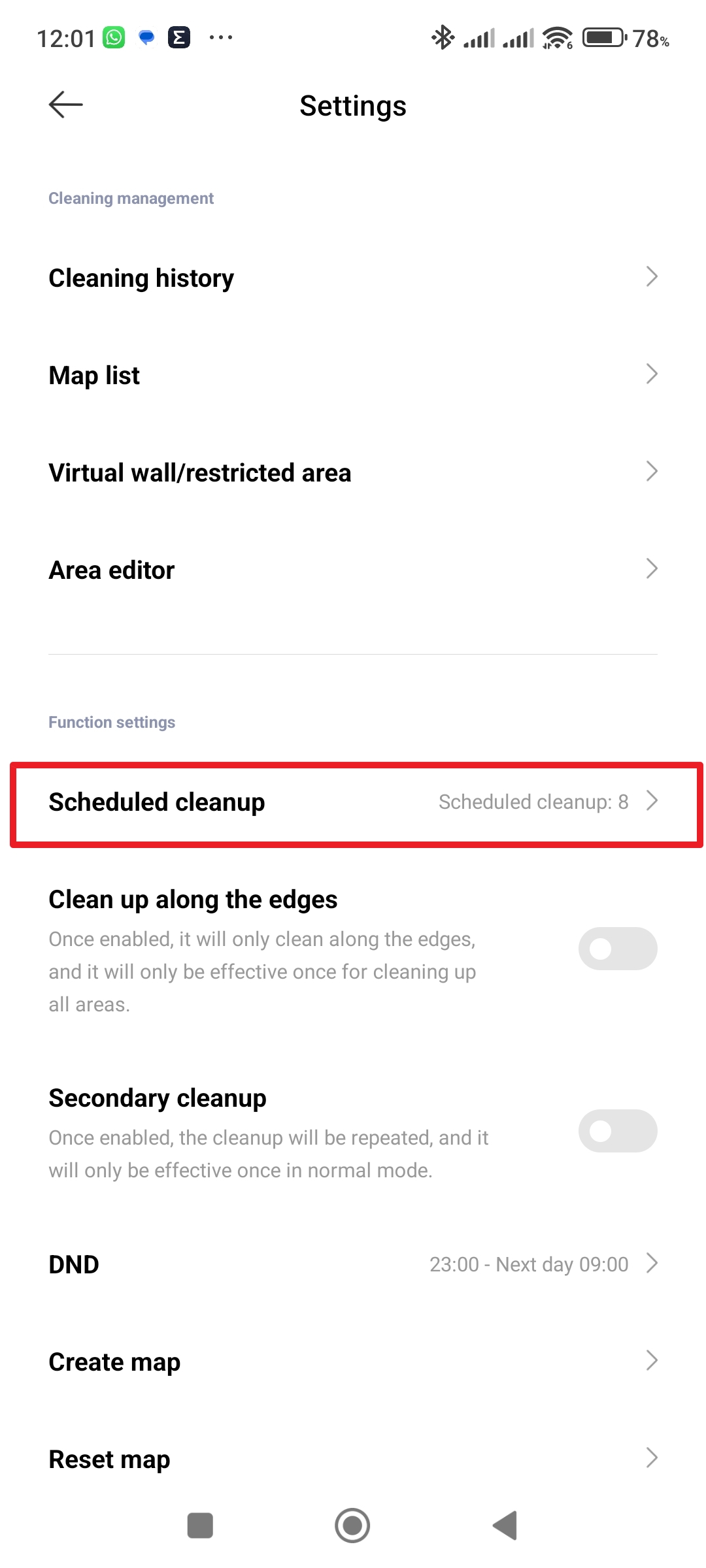Screen dimensions: 706x1568
Task: Open the Map list
Action: tap(353, 375)
